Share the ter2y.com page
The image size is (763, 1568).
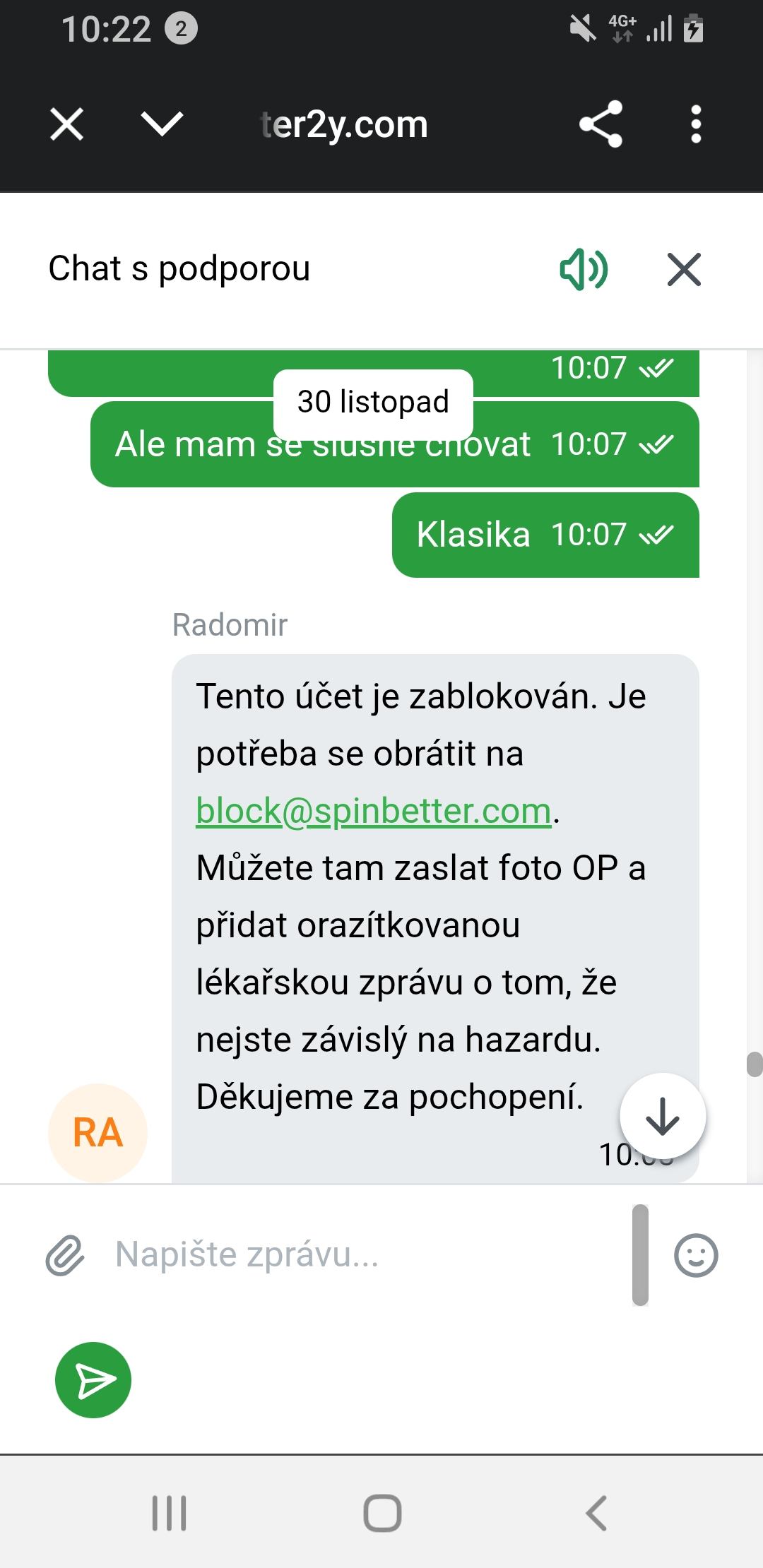click(601, 124)
